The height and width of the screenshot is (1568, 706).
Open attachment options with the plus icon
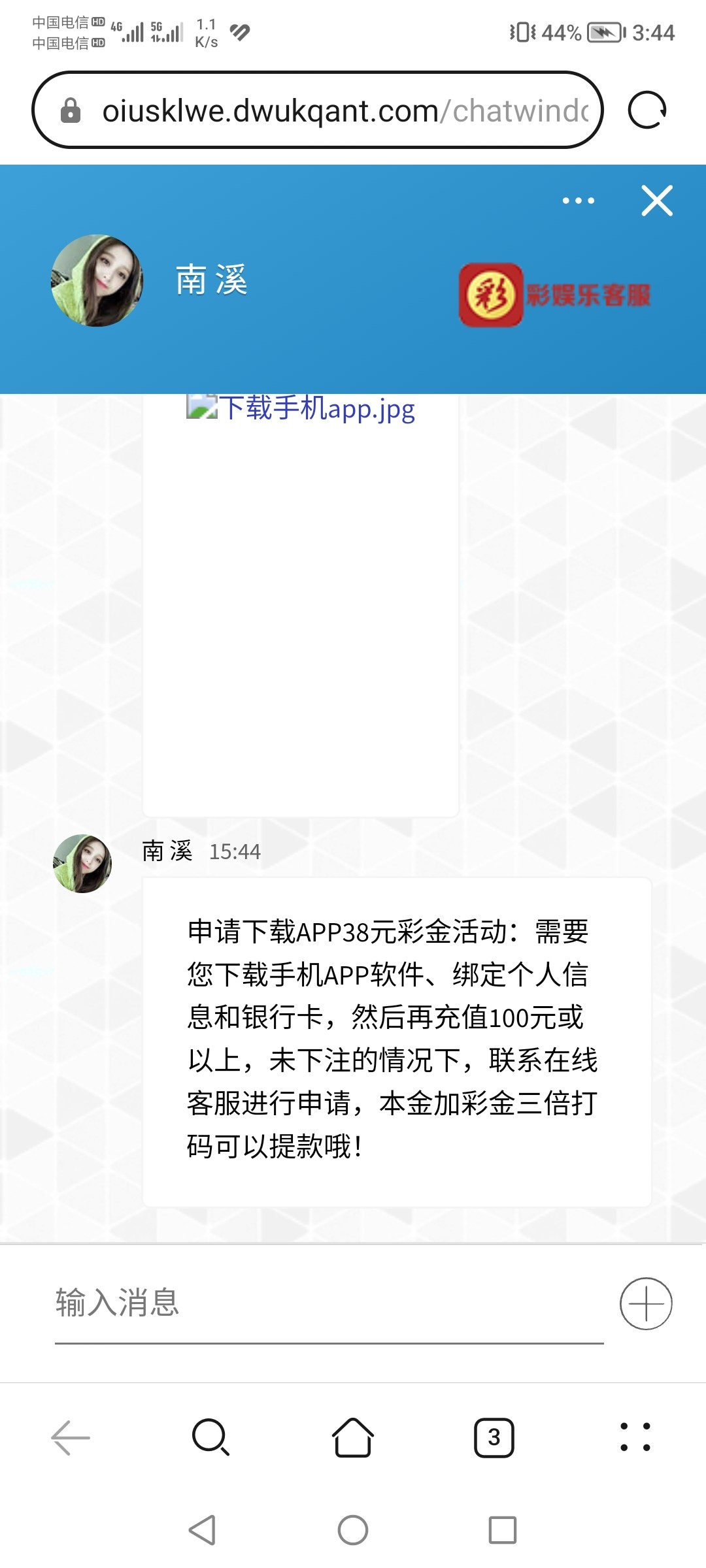[x=646, y=1303]
